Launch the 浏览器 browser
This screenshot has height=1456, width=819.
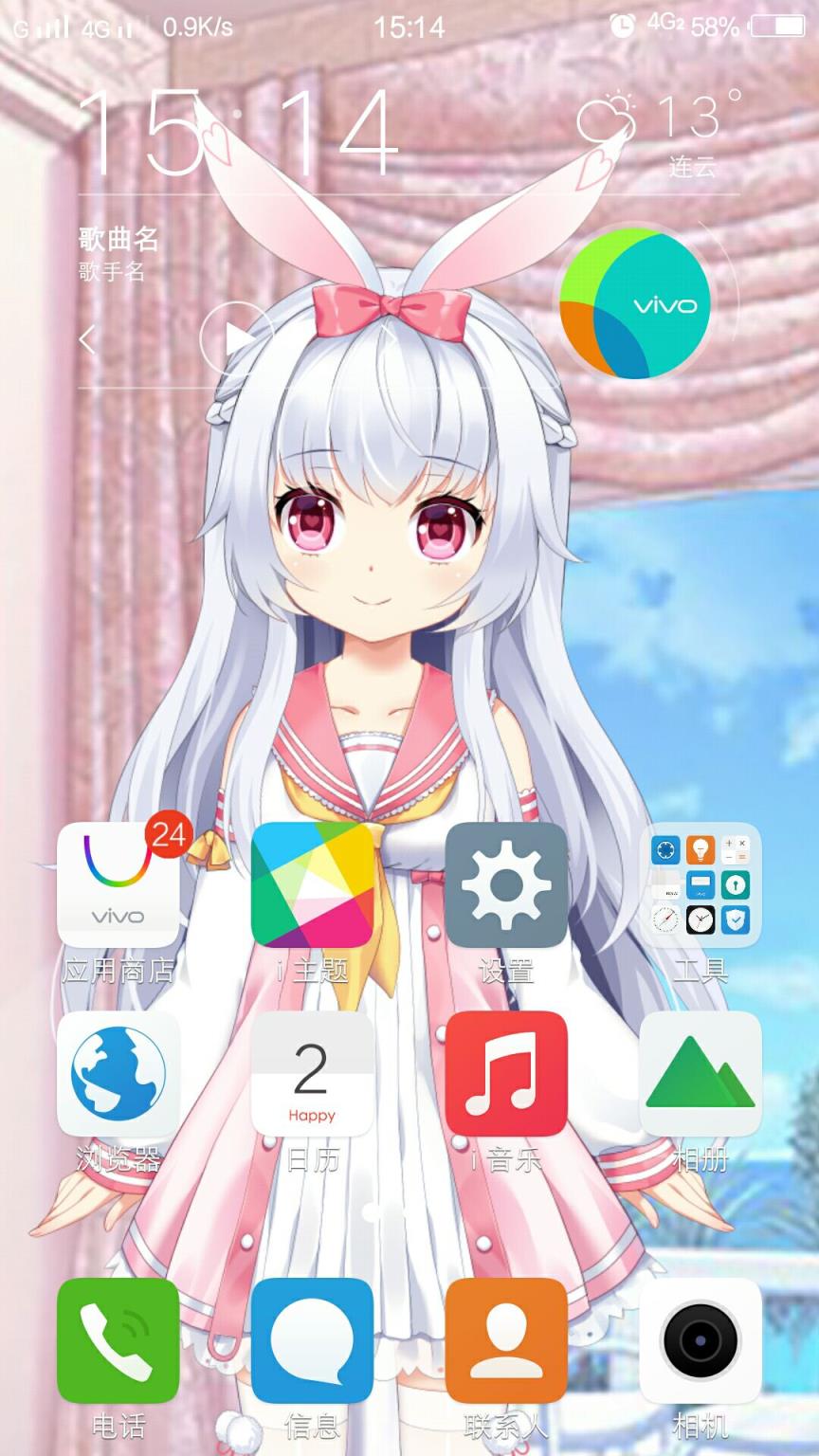118,1074
